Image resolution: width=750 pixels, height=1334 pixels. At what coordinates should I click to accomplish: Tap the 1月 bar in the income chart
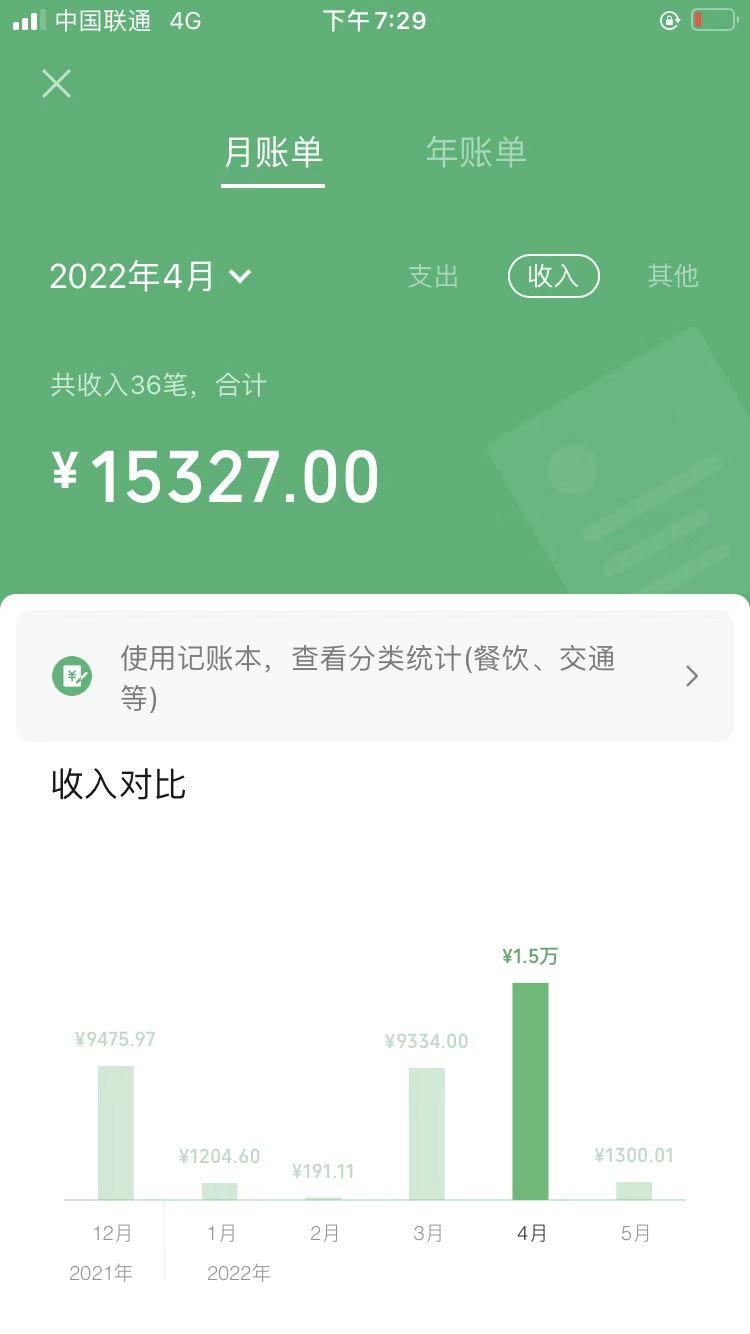[220, 1191]
